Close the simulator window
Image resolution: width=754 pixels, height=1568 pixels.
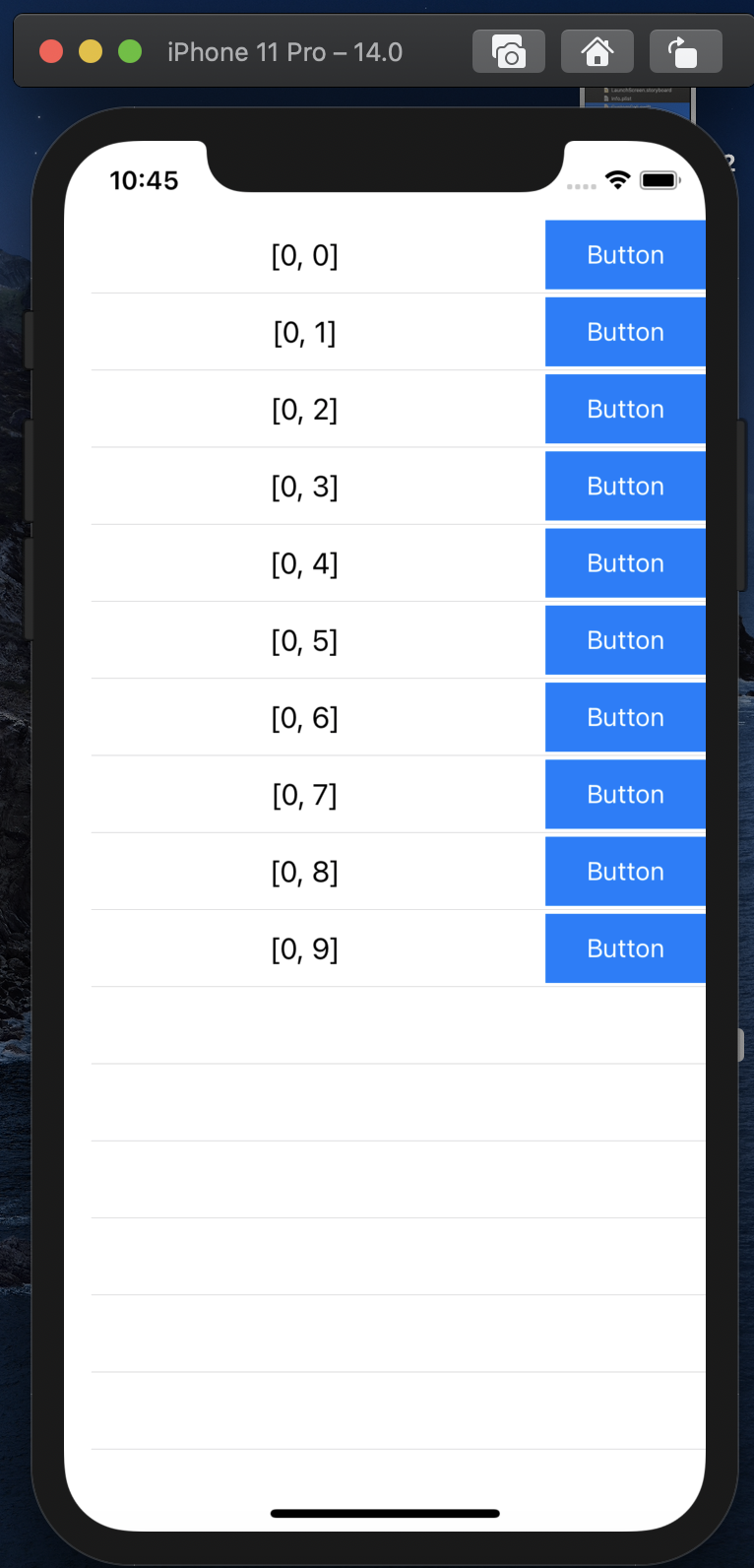[51, 51]
